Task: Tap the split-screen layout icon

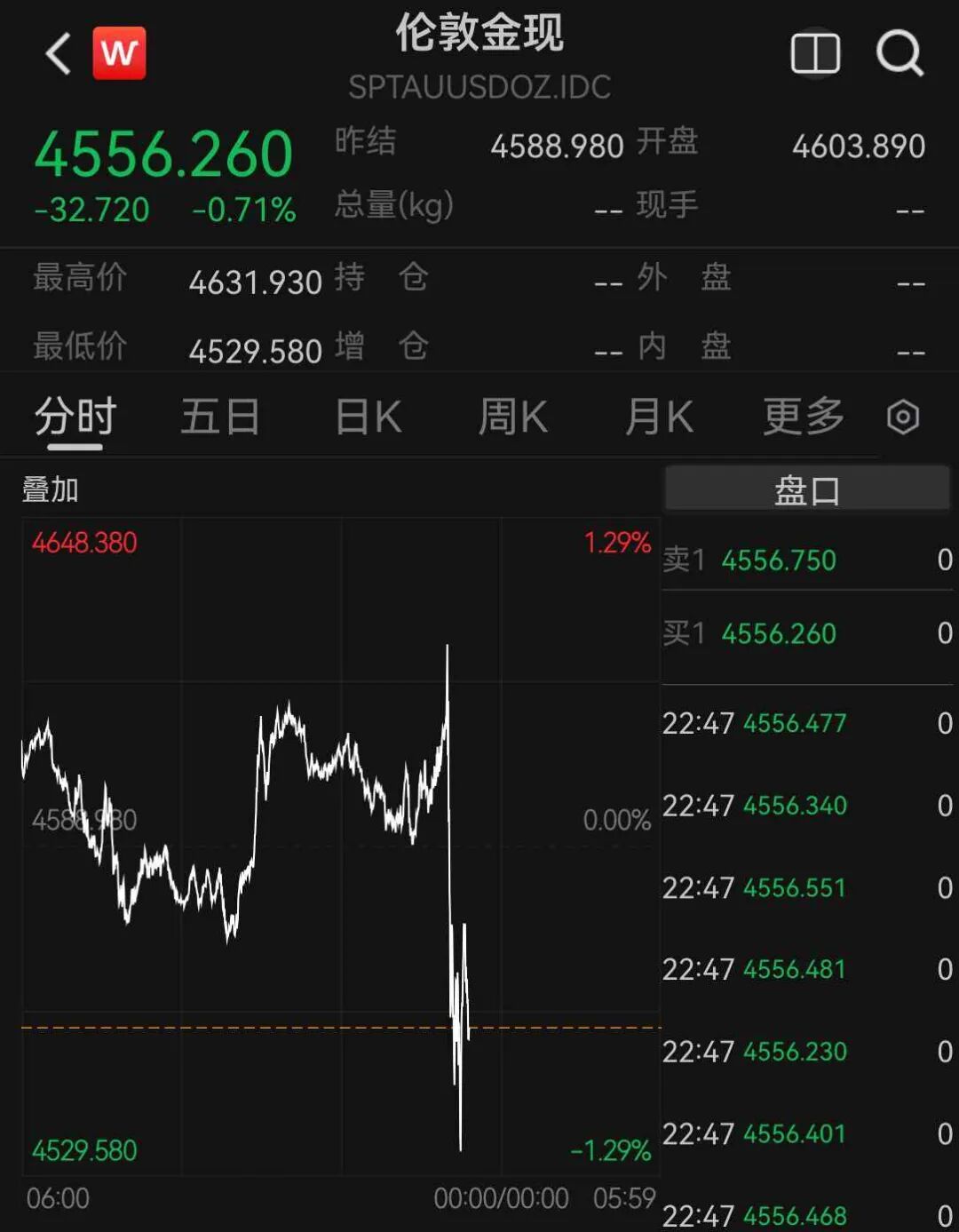Action: pyautogui.click(x=815, y=53)
